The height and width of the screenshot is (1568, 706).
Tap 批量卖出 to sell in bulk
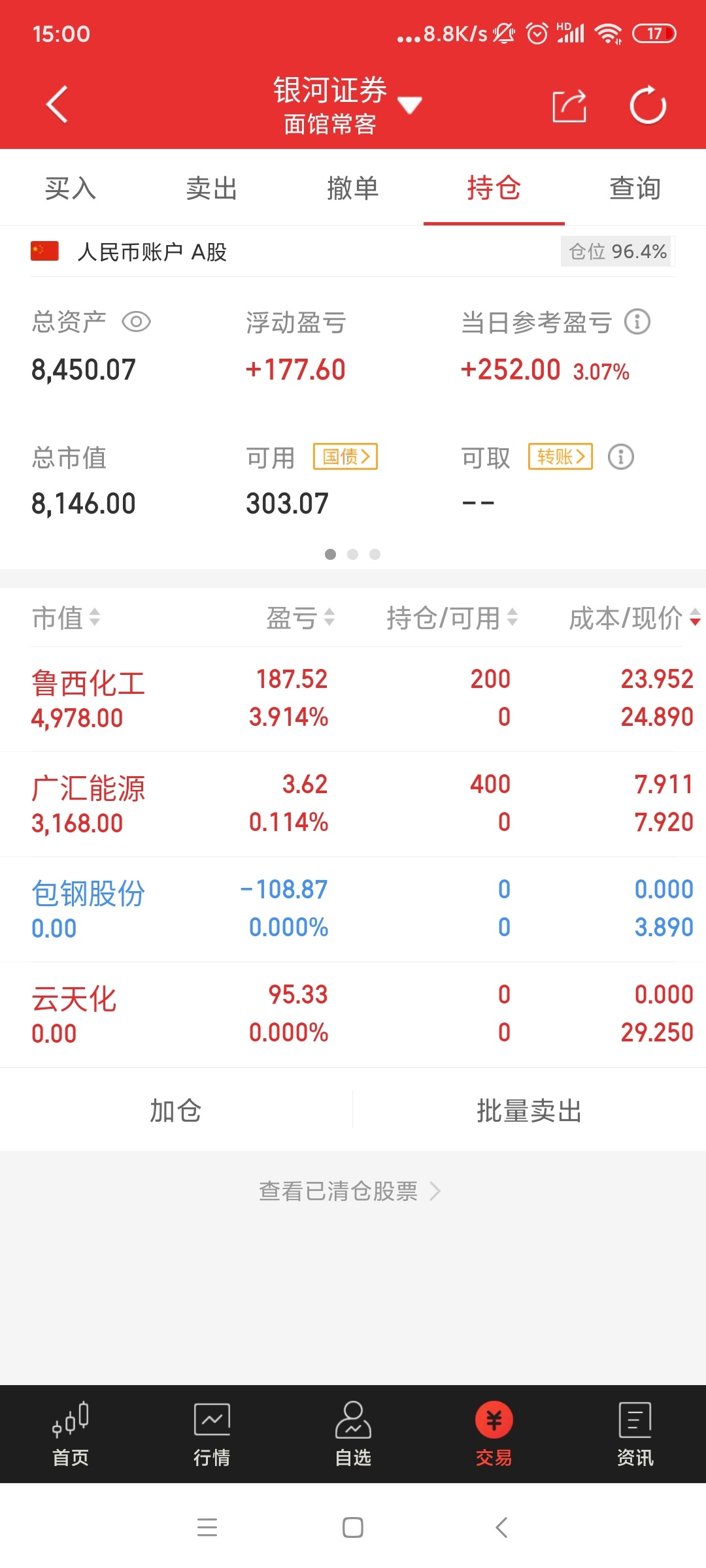click(x=529, y=1110)
